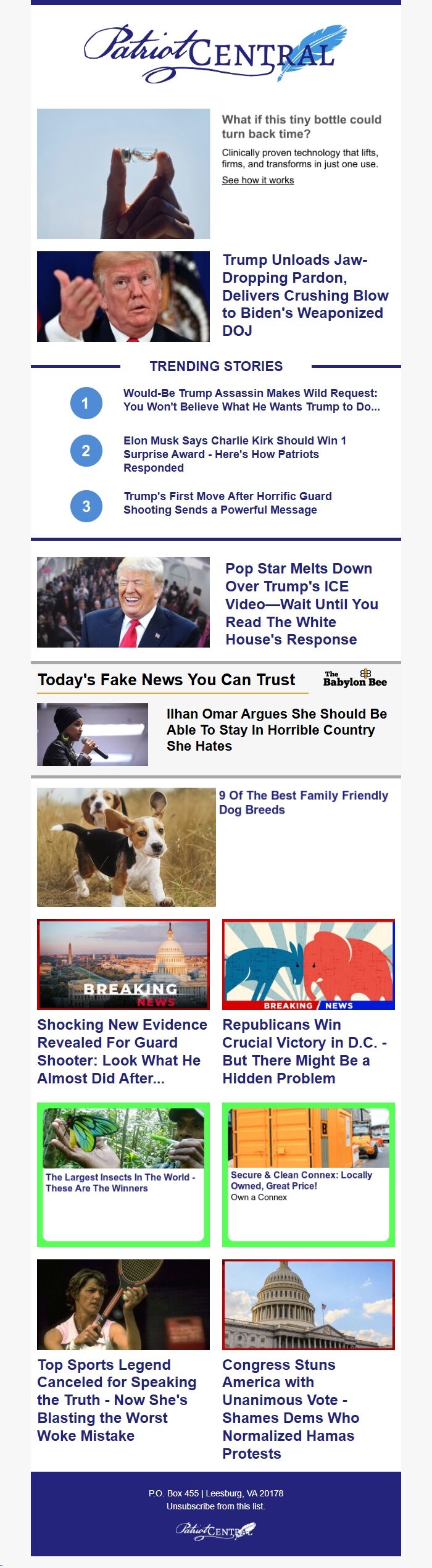The image size is (432, 1568).
Task: Open the 'See how it works' link
Action: (258, 180)
